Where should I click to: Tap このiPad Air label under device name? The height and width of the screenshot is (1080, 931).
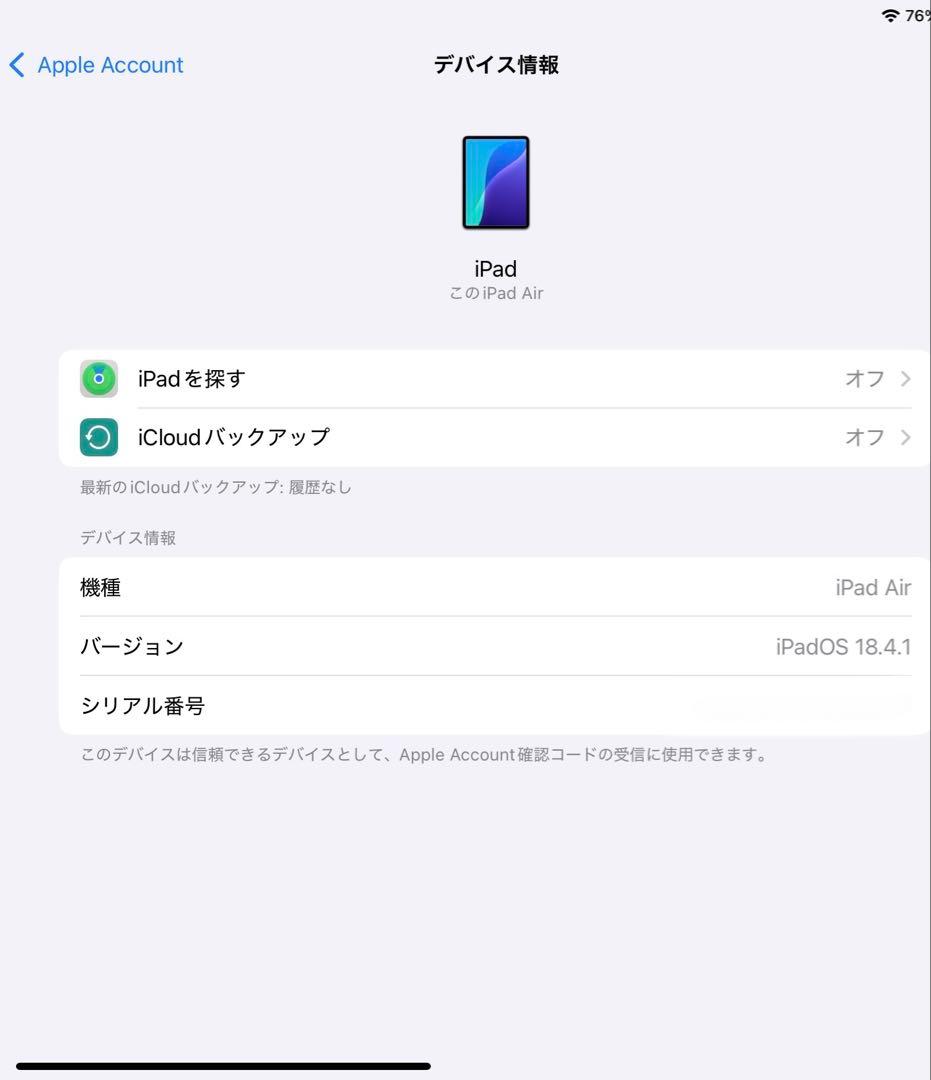coord(496,293)
